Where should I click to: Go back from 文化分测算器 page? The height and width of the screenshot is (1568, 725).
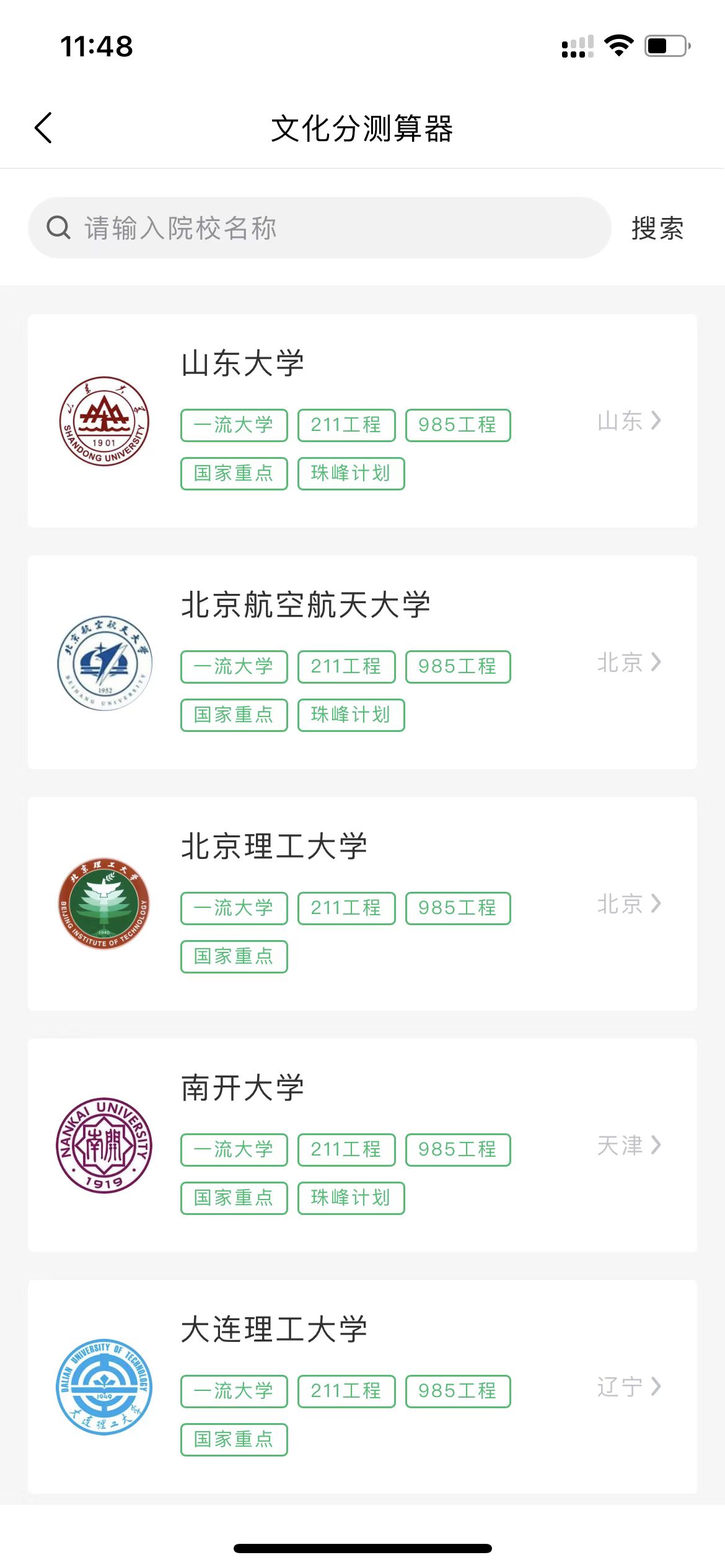(43, 128)
